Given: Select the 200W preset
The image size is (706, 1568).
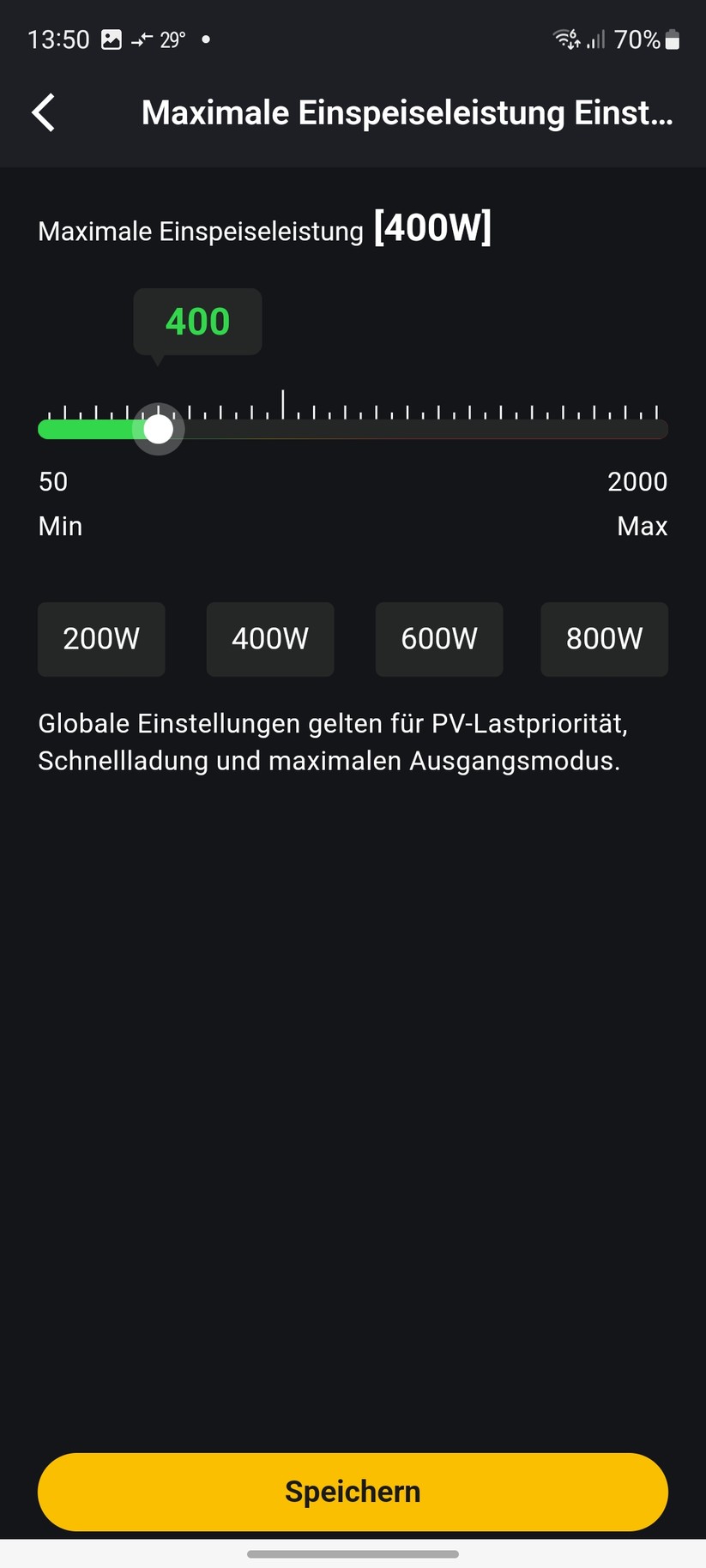Looking at the screenshot, I should tap(101, 639).
